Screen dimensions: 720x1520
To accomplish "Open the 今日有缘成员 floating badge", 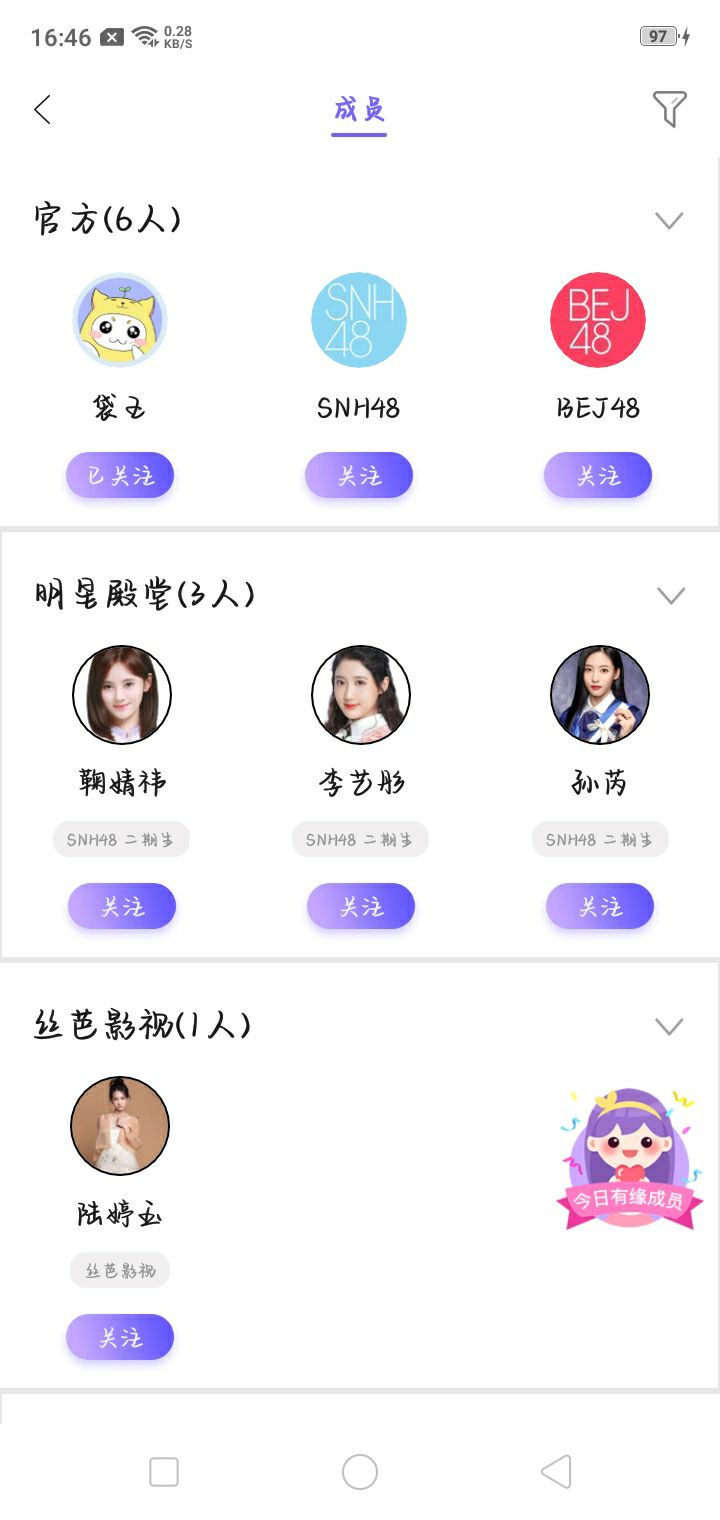I will point(629,1160).
